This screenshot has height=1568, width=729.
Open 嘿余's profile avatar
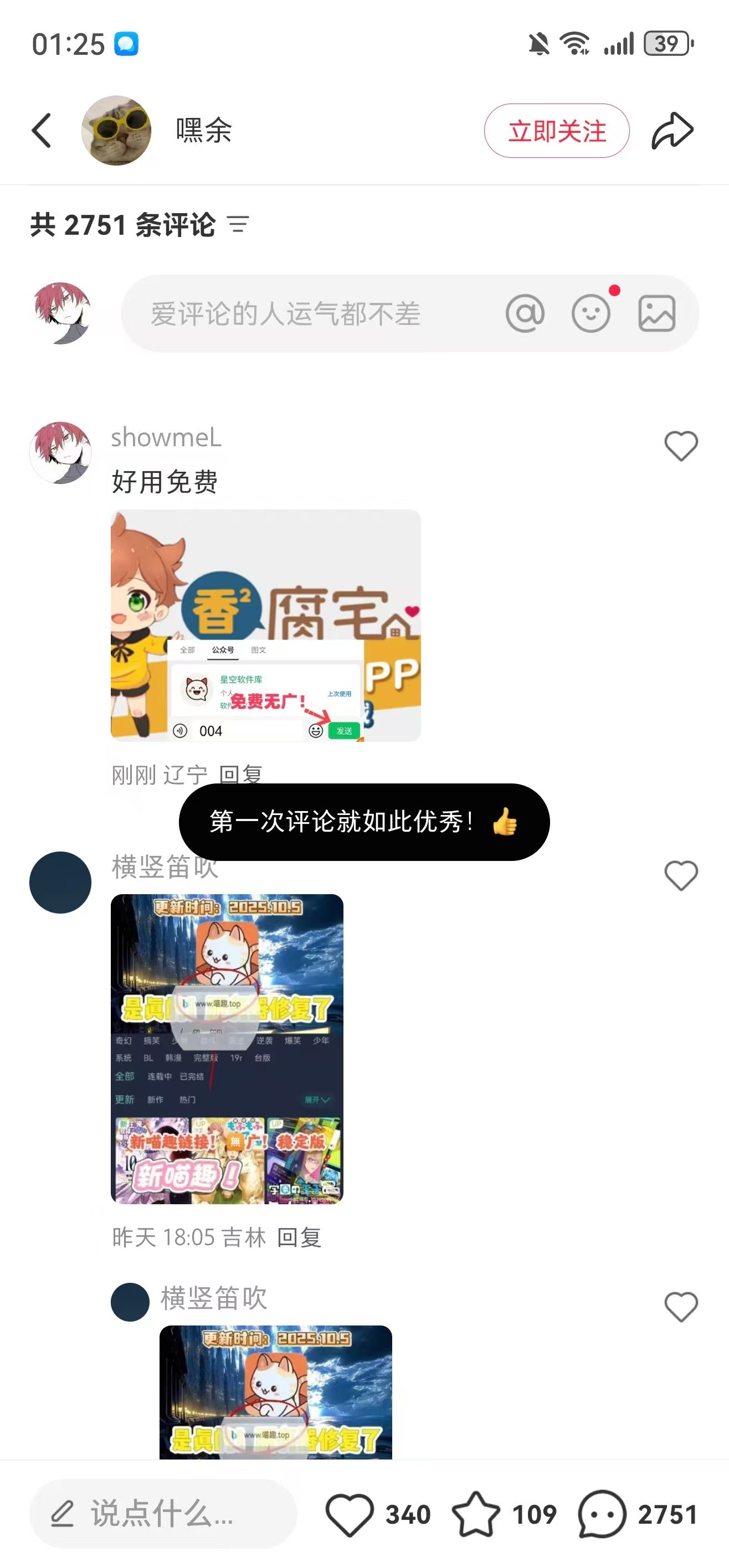pos(116,130)
